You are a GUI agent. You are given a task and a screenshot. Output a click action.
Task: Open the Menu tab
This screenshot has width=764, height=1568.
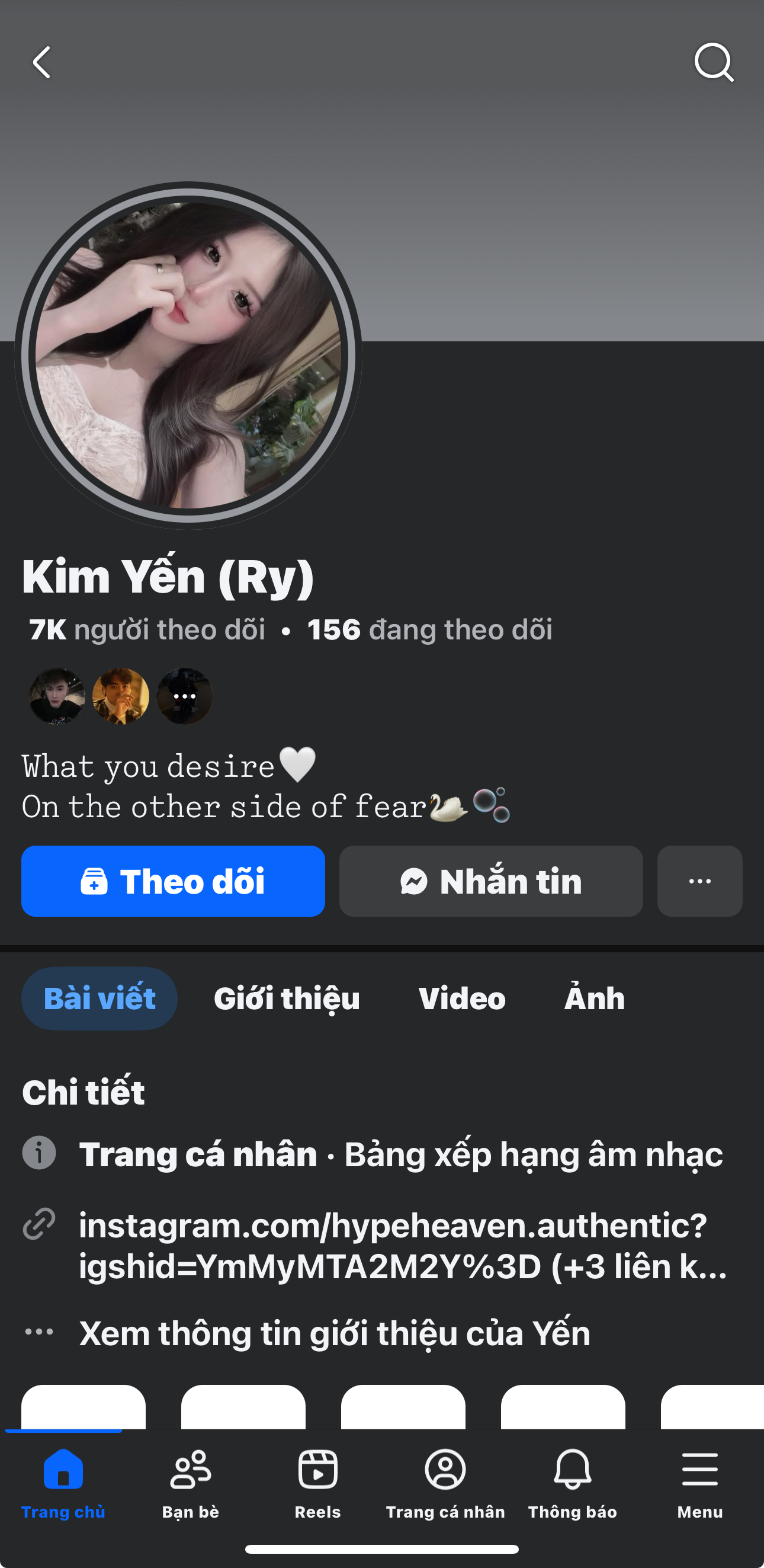coord(699,1483)
